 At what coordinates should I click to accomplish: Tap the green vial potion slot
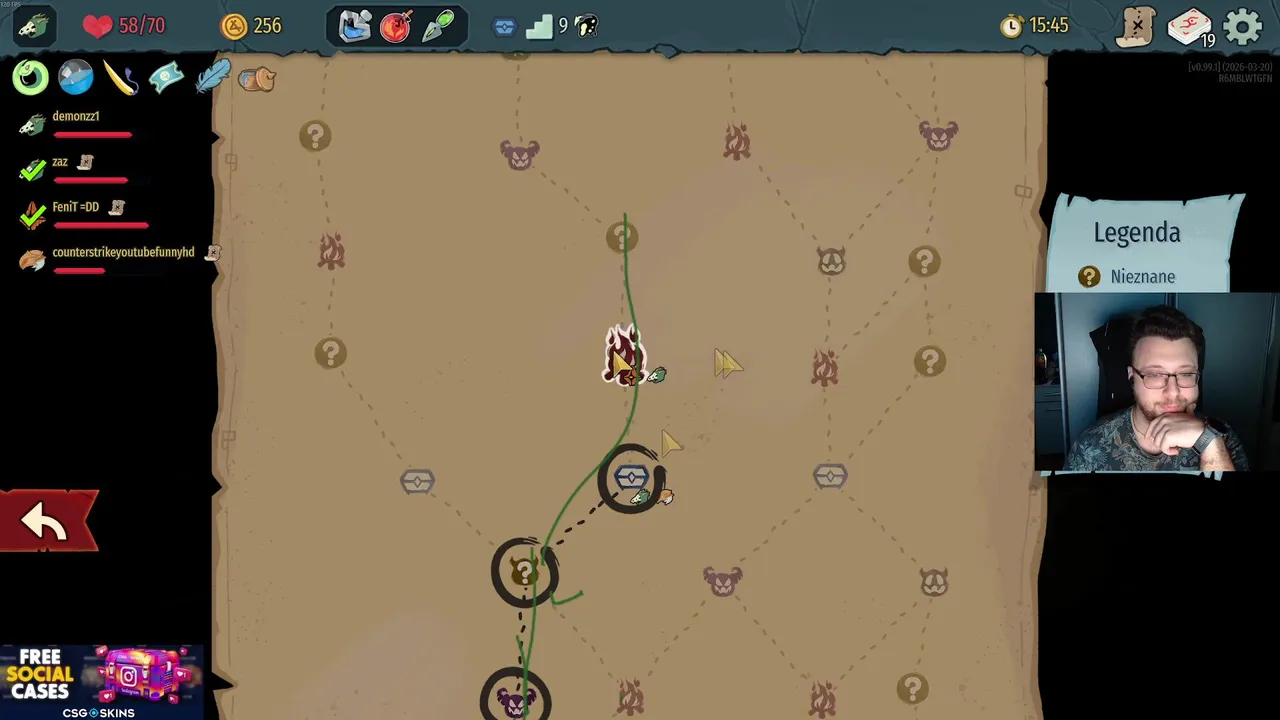(438, 26)
